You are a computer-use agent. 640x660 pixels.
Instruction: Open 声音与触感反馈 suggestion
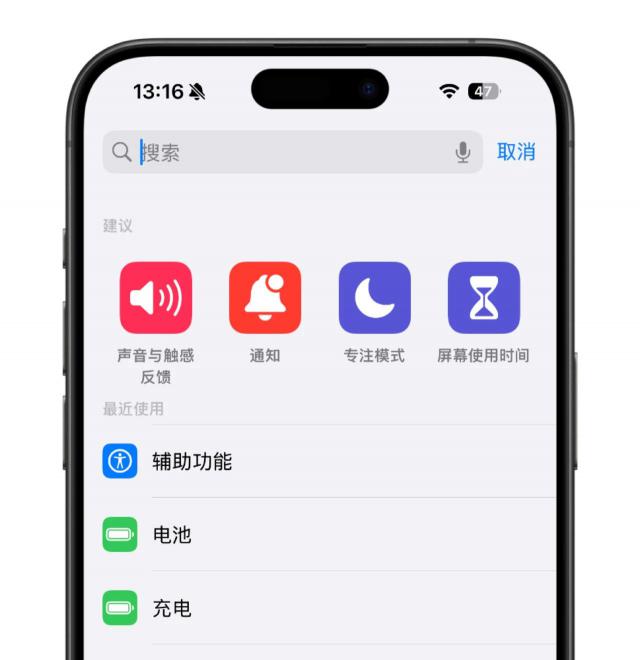click(x=155, y=298)
